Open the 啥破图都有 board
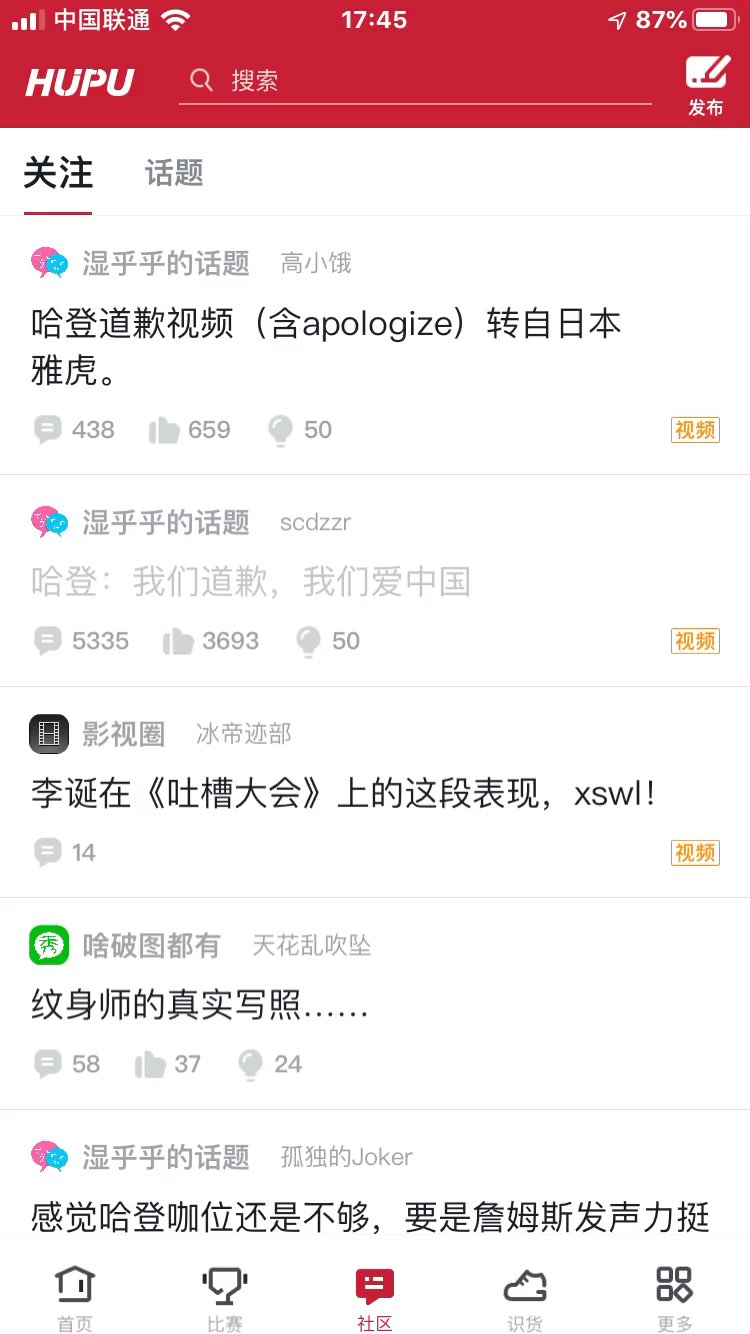This screenshot has height=1334, width=750. [x=151, y=946]
